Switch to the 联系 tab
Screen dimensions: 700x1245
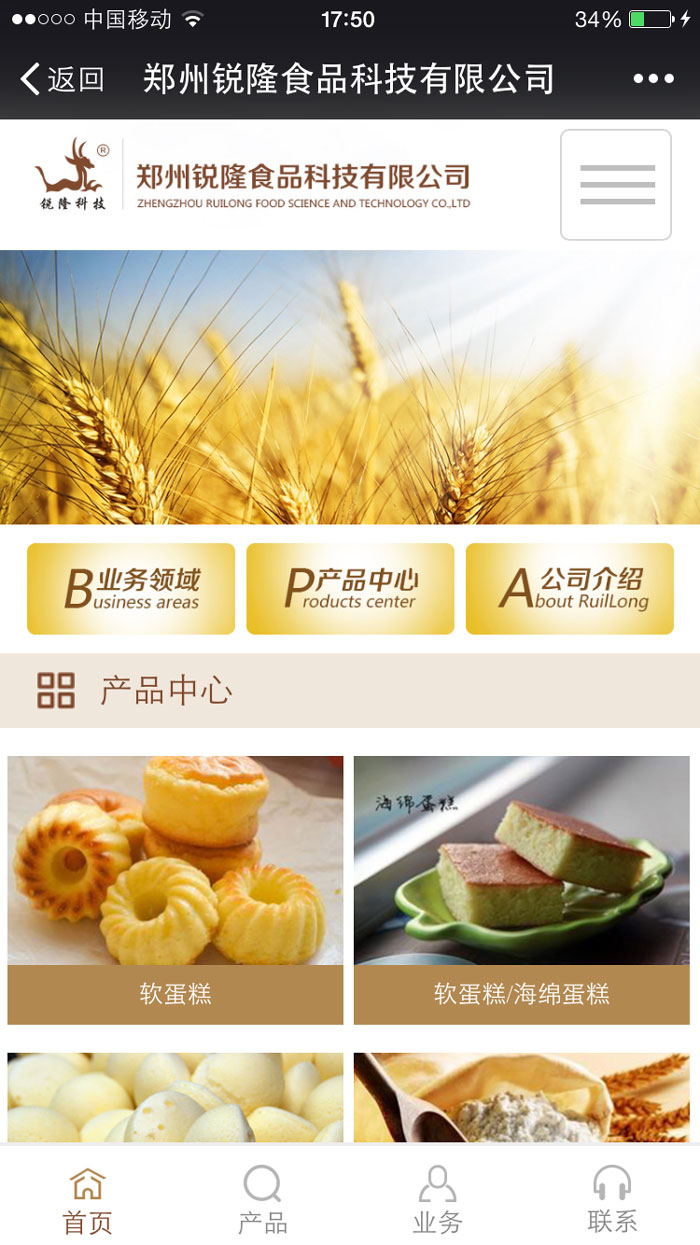point(612,1199)
